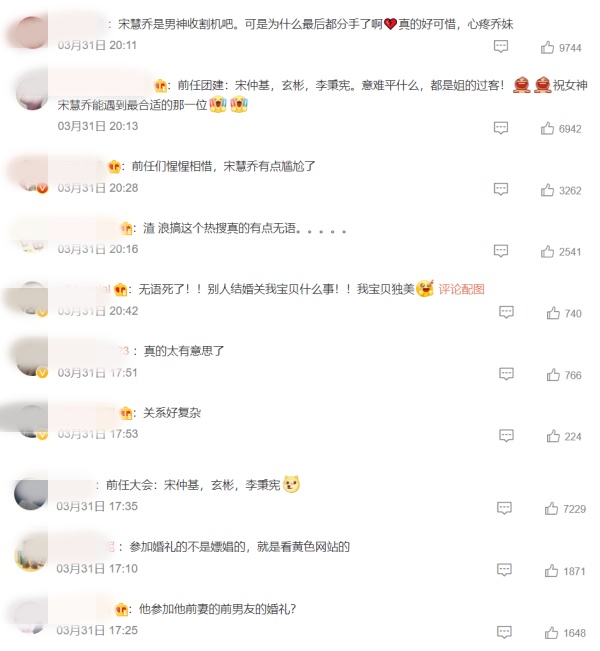This screenshot has height=651, width=600.
Task: Reply to the 前任团建 comment
Action: (x=501, y=128)
